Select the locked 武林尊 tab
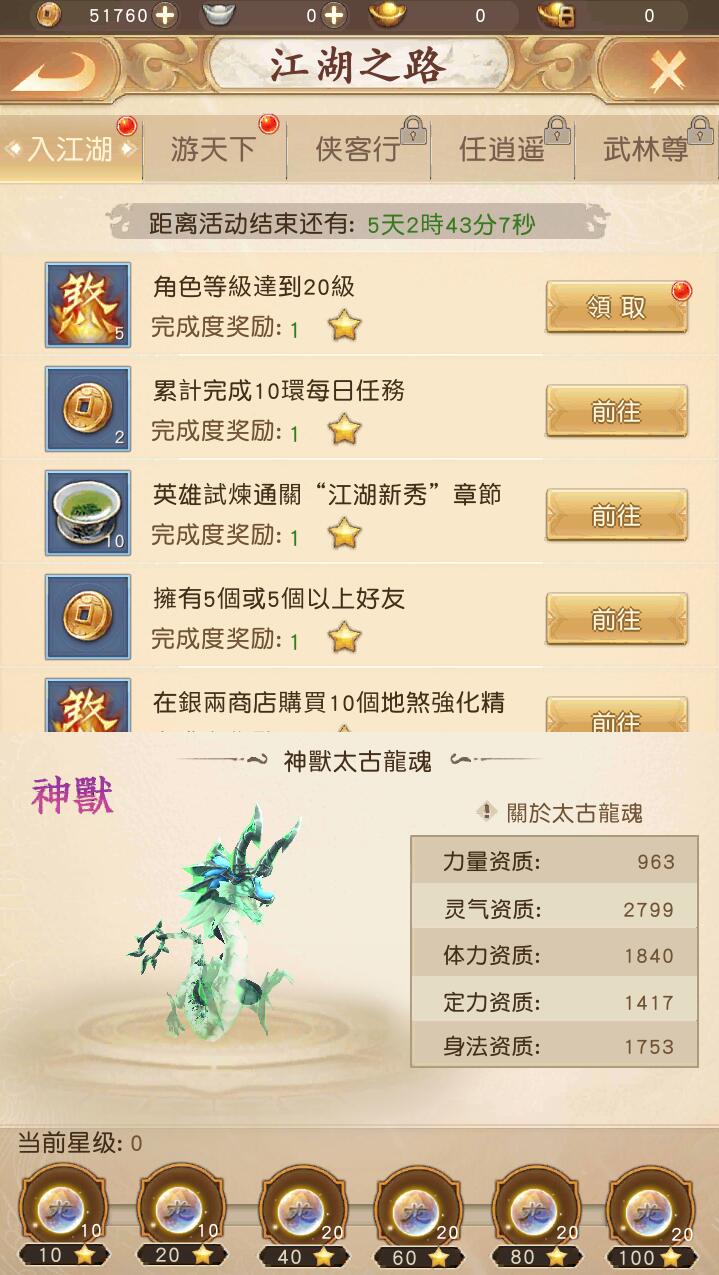Screen dimensions: 719x1275 [646, 149]
